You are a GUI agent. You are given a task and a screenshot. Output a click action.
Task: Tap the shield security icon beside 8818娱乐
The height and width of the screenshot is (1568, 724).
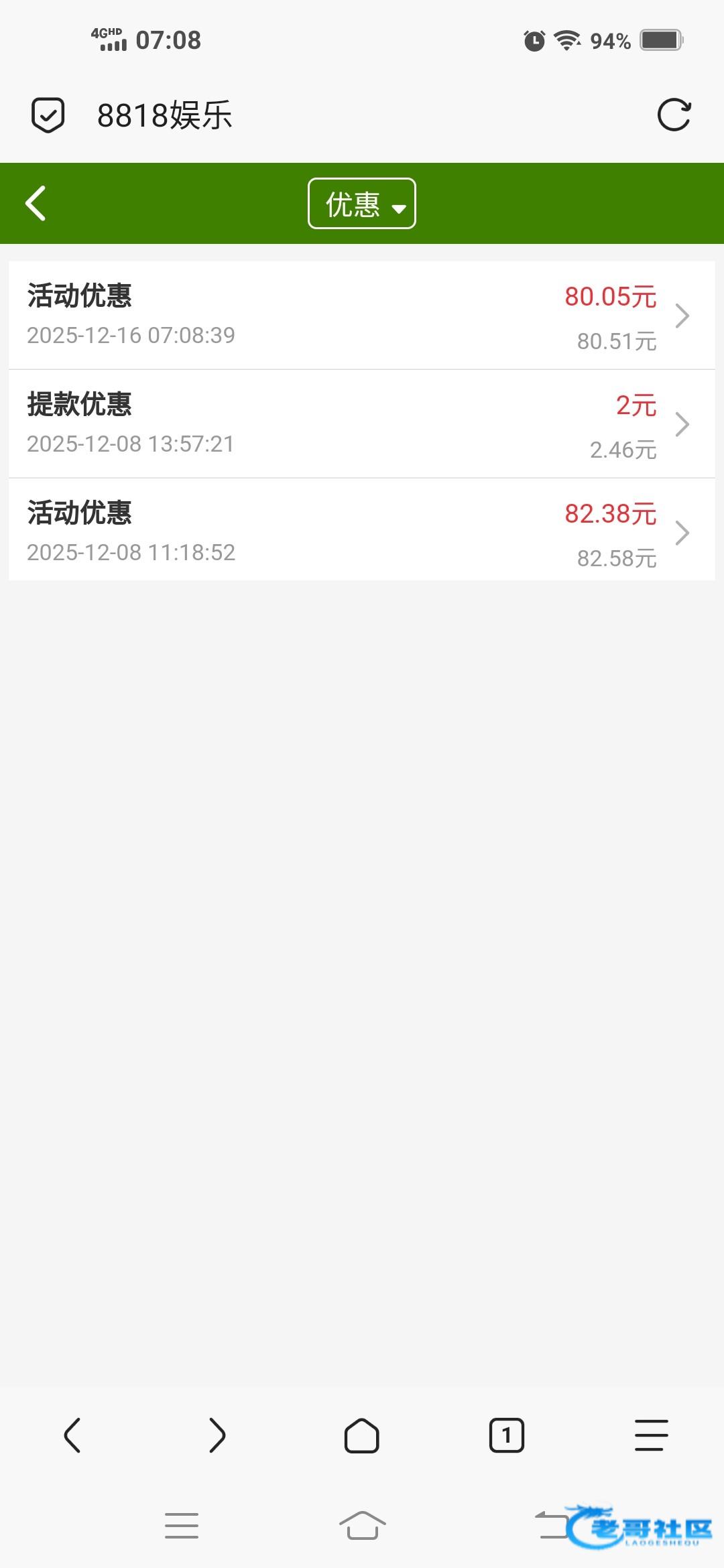[48, 115]
